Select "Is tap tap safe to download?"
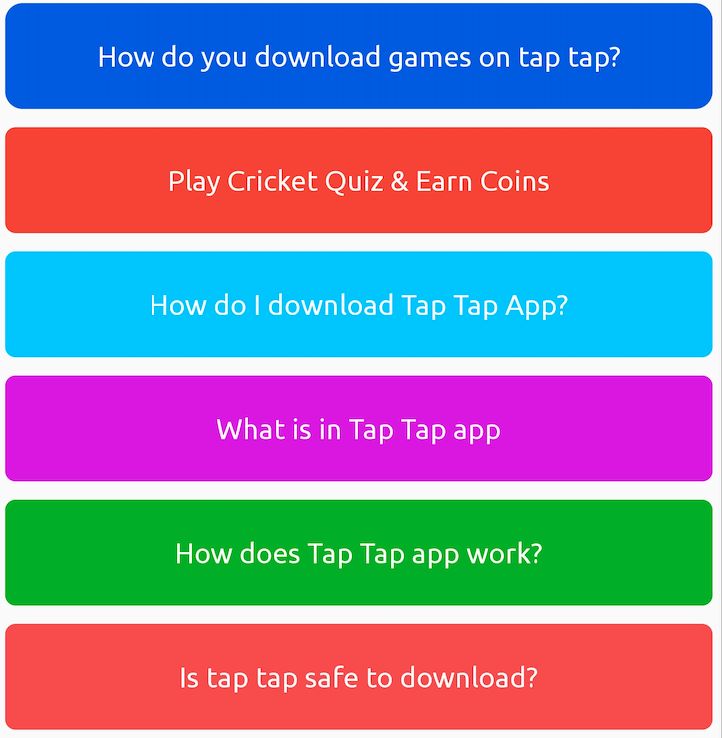722x738 pixels. 361,677
